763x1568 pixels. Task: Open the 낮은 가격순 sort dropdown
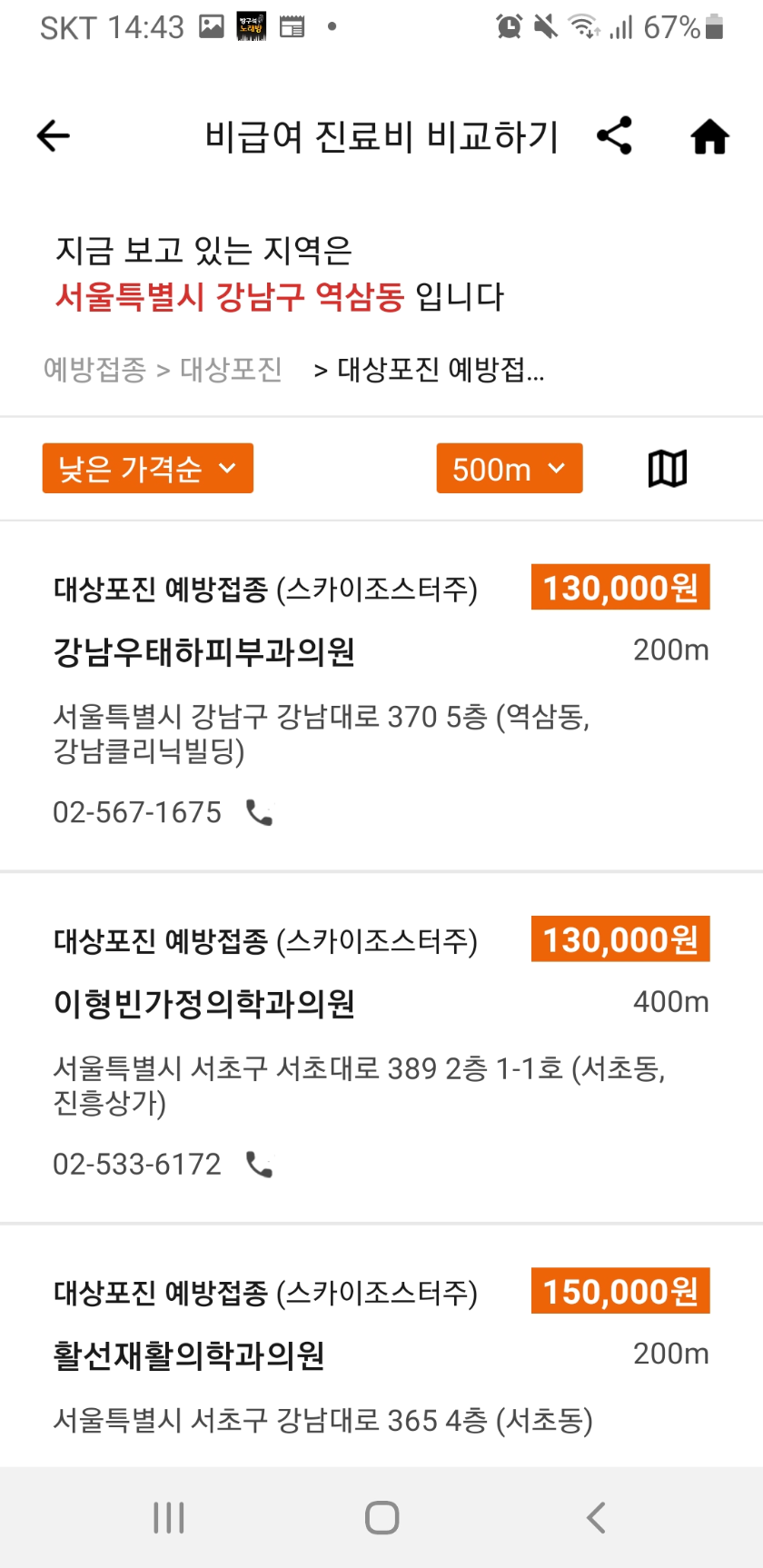click(x=147, y=468)
